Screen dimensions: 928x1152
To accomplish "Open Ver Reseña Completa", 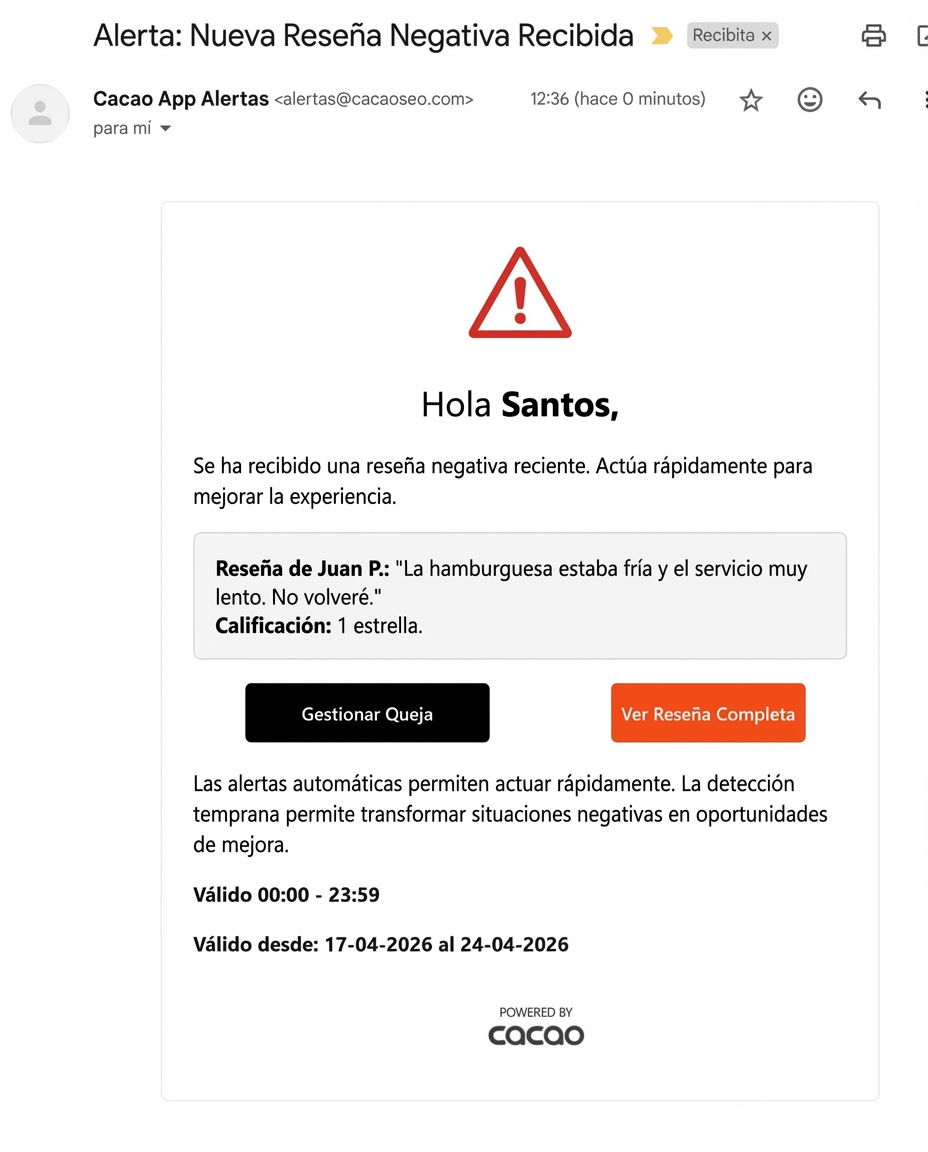I will 708,713.
